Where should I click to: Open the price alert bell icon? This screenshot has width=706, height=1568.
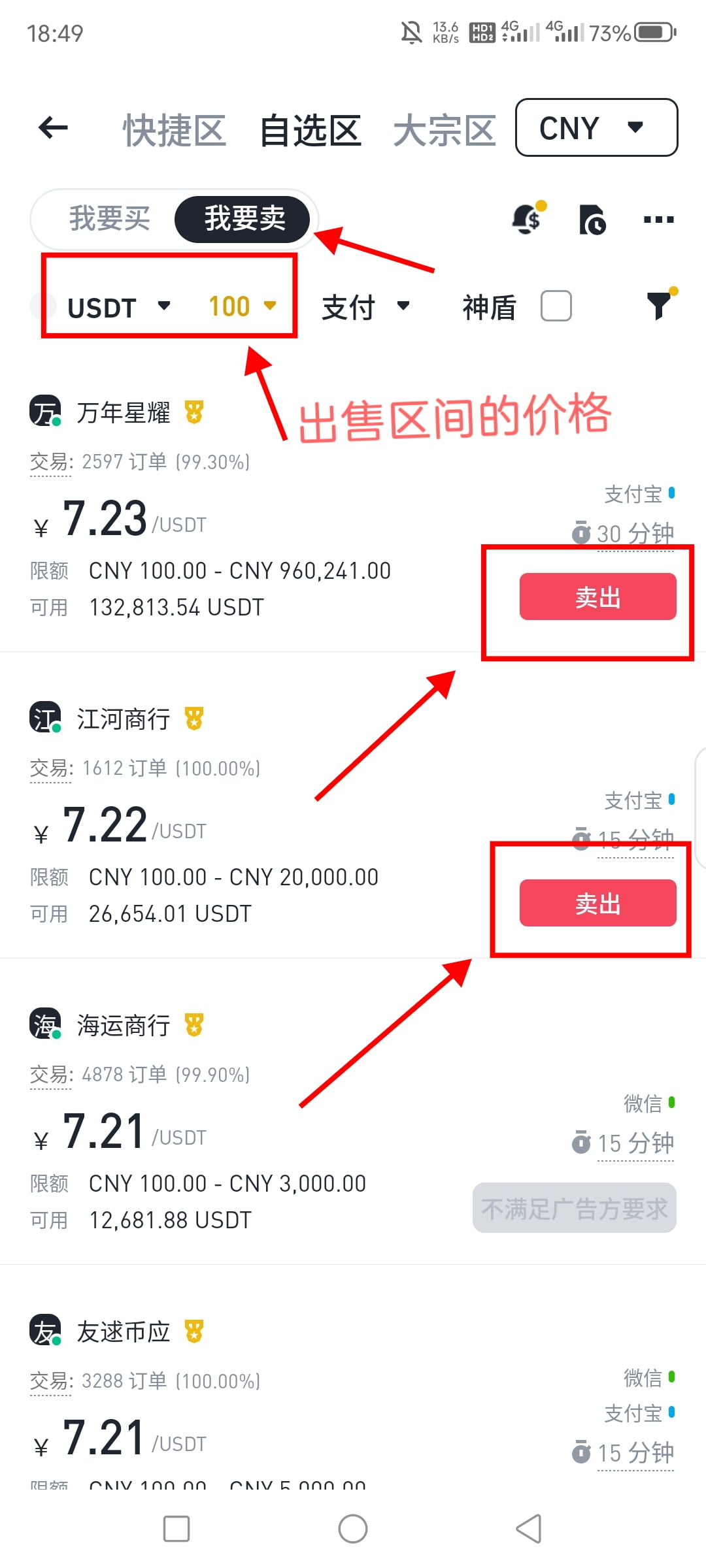(x=527, y=220)
